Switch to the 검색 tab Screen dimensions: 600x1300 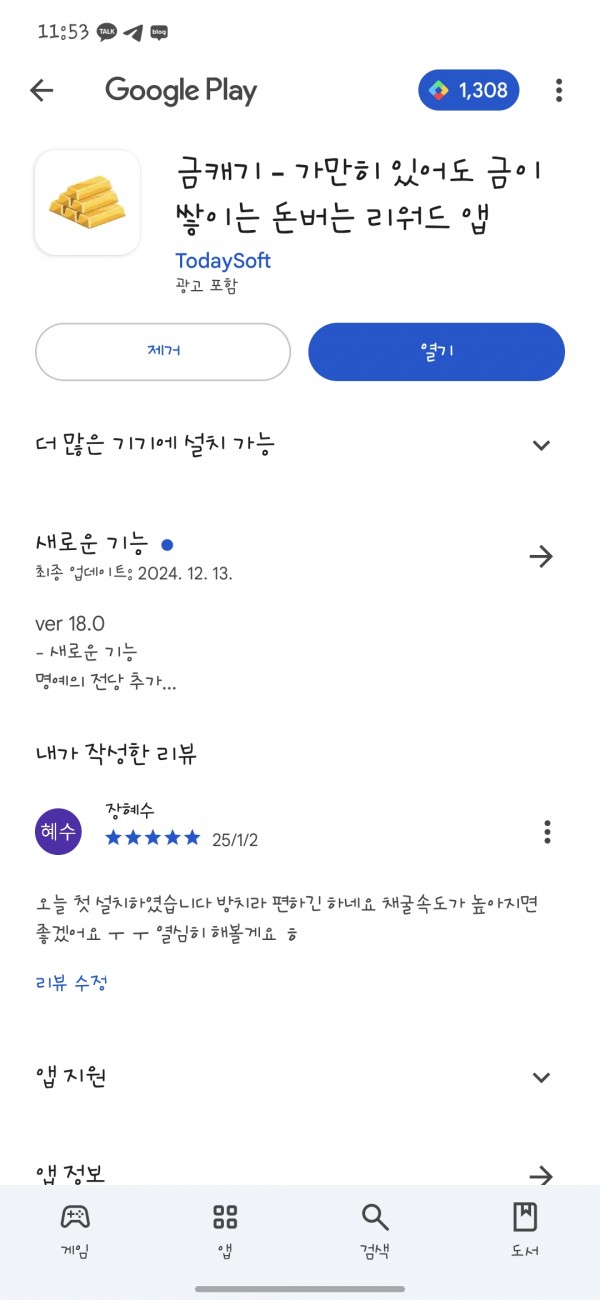coord(375,1231)
